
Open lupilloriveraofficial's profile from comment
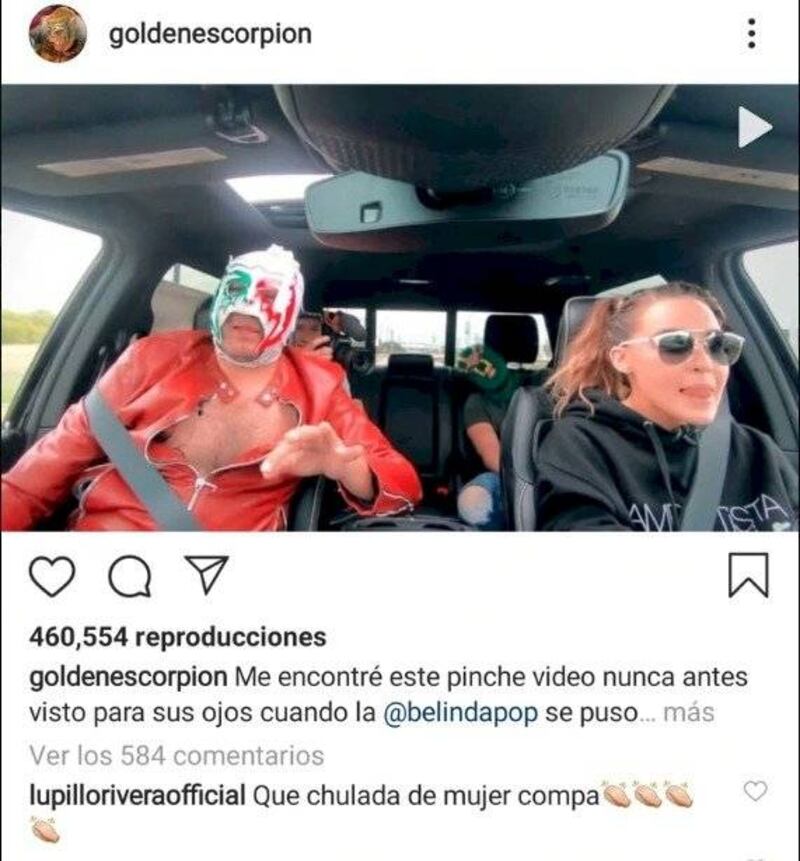(x=137, y=797)
